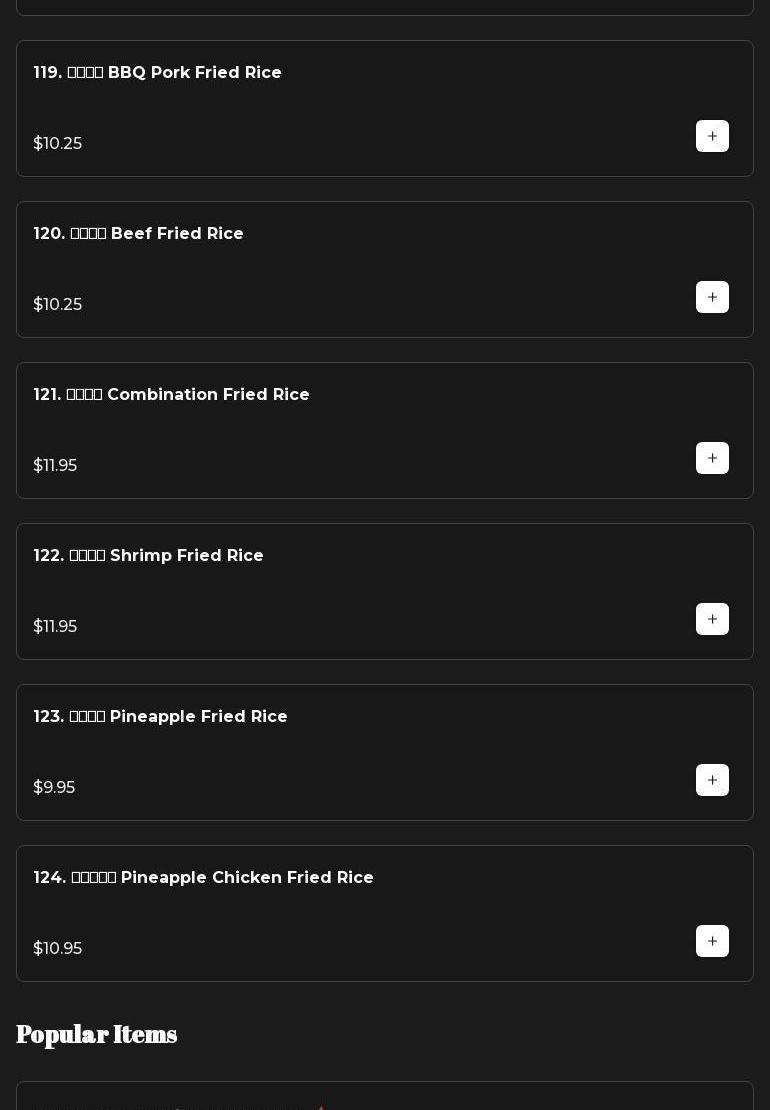770x1110 pixels.
Task: Add Pineapple Chicken Fried Rice to order
Action: tap(712, 941)
